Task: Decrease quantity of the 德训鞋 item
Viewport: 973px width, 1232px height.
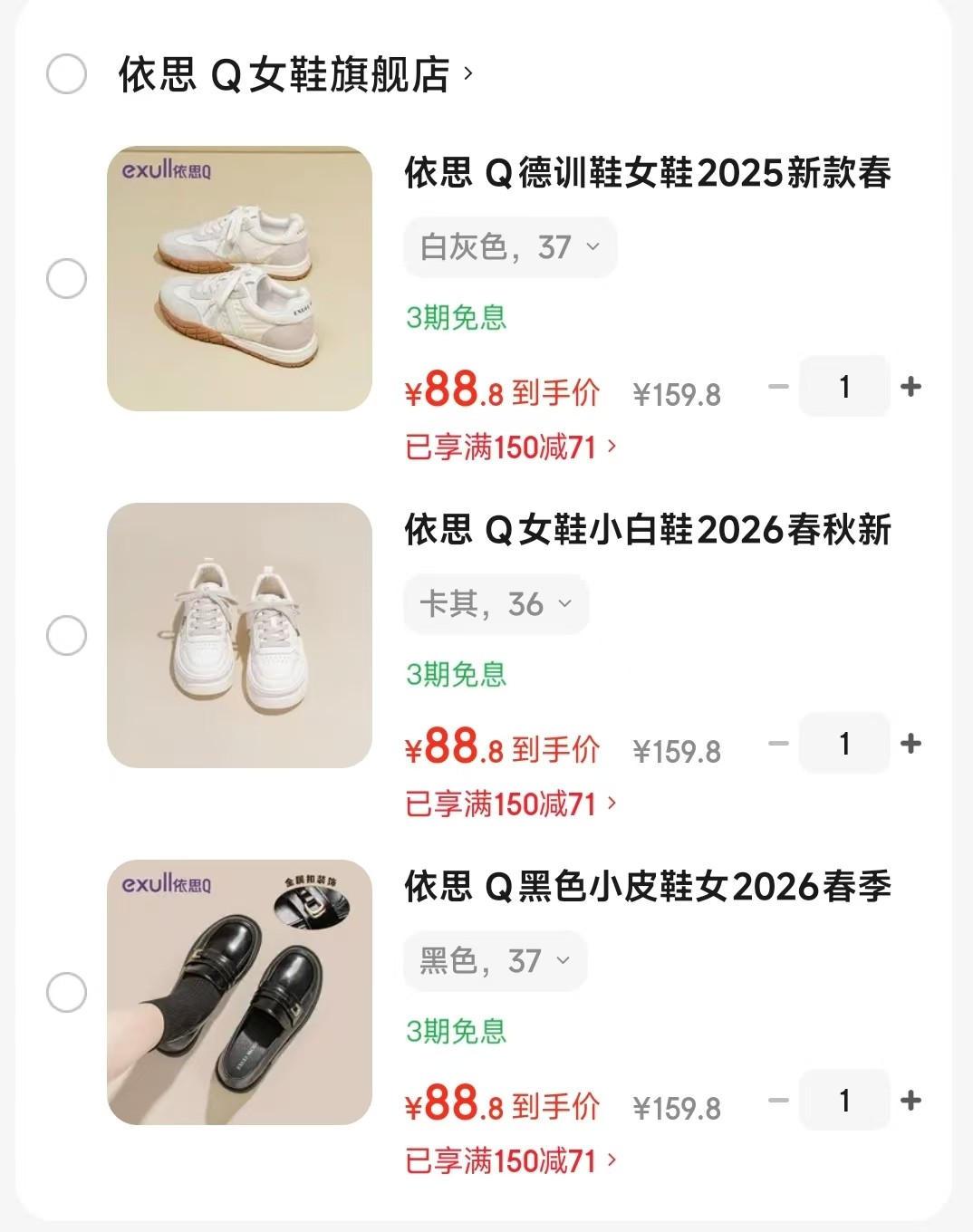Action: pyautogui.click(x=778, y=387)
